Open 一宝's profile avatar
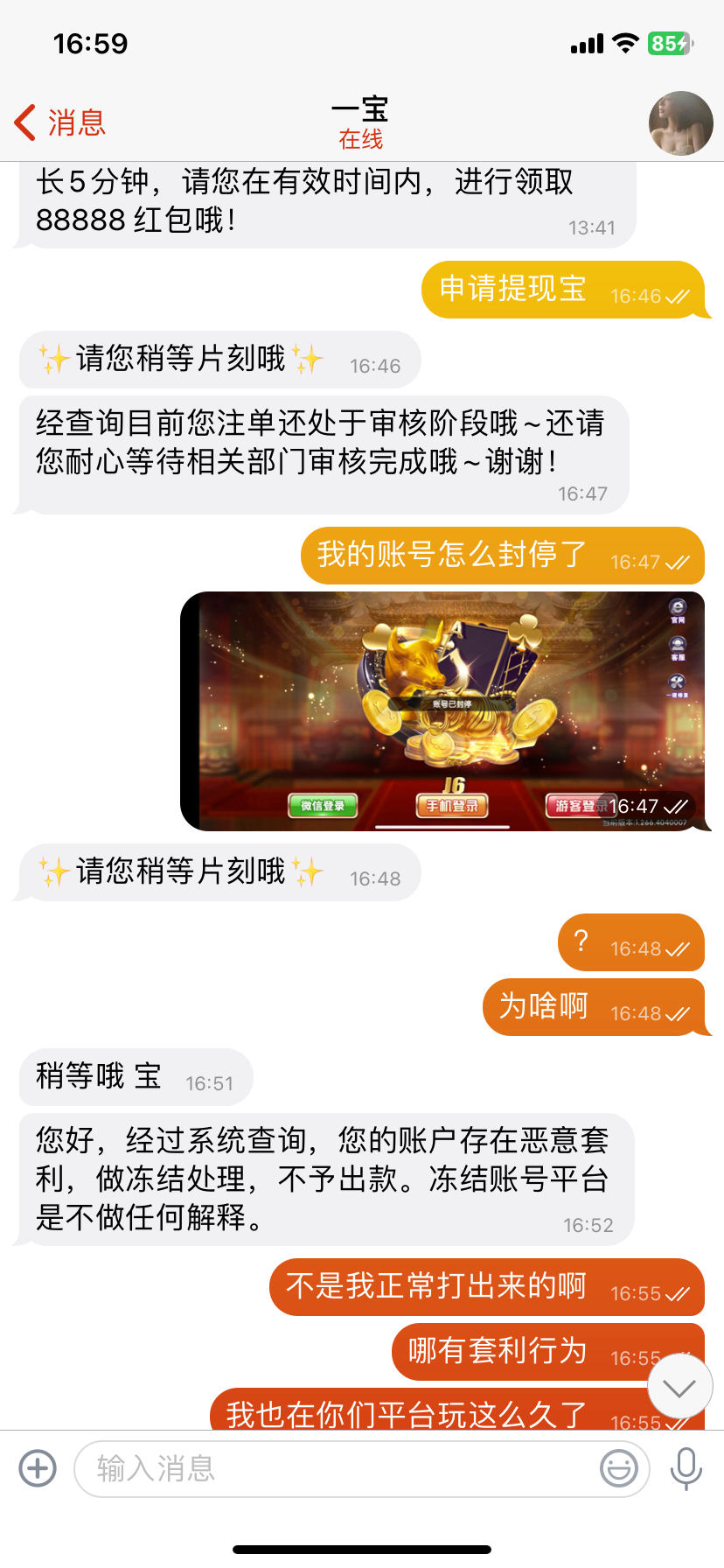 point(680,123)
